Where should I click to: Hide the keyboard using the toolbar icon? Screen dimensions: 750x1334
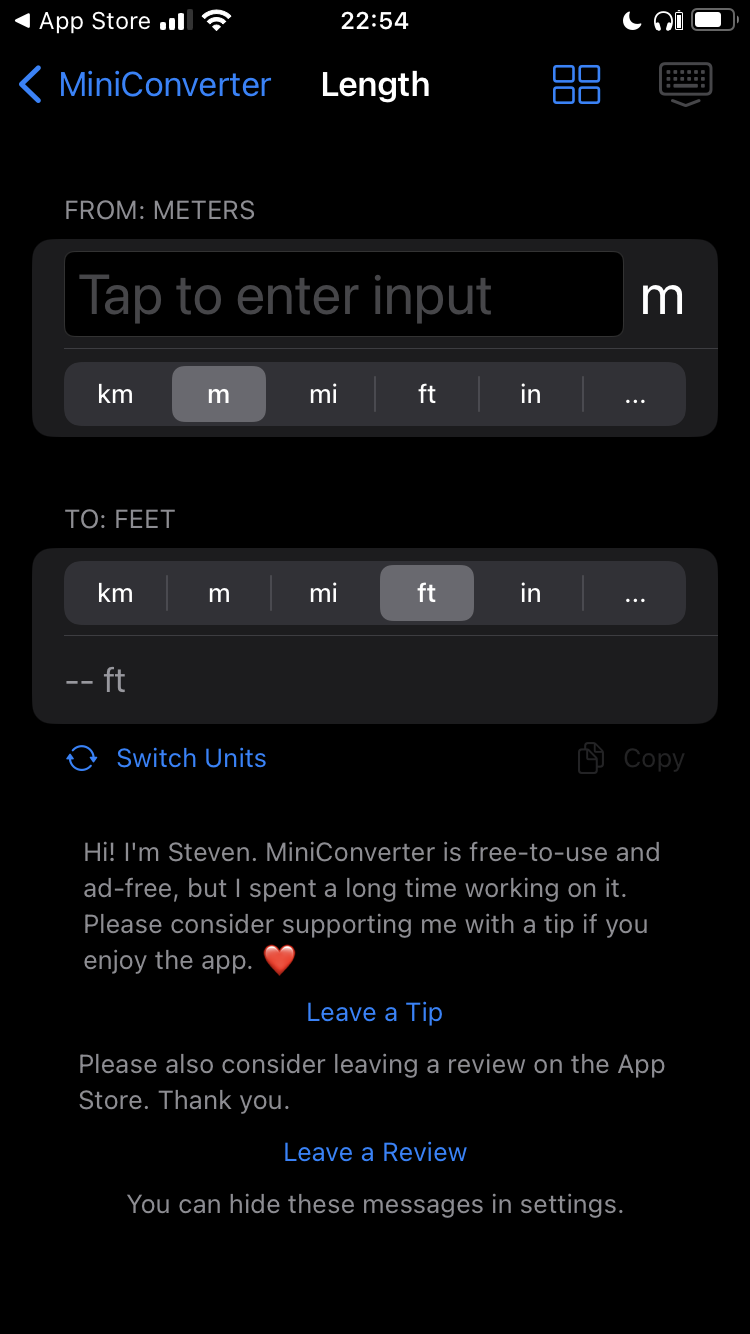(685, 84)
